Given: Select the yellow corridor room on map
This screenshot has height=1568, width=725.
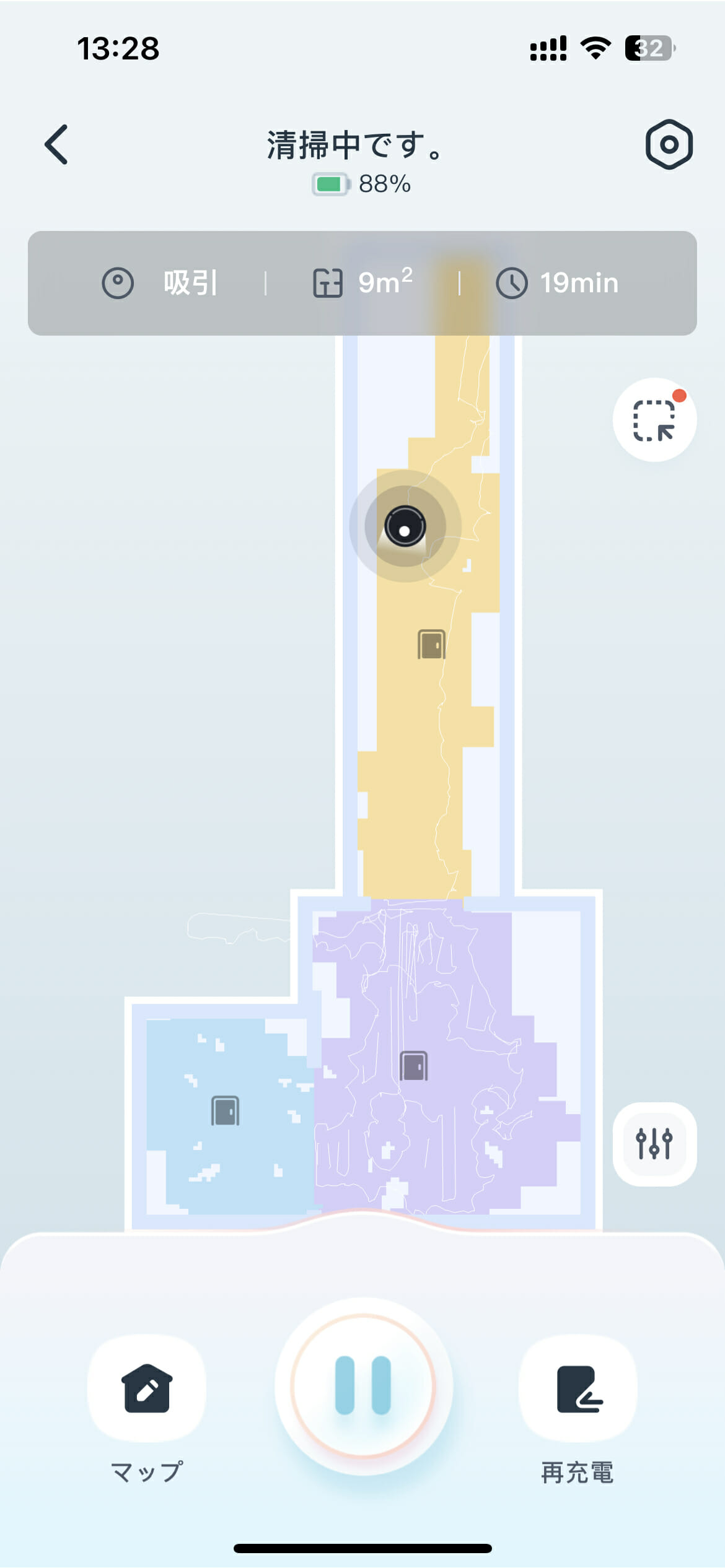Looking at the screenshot, I should point(431,644).
